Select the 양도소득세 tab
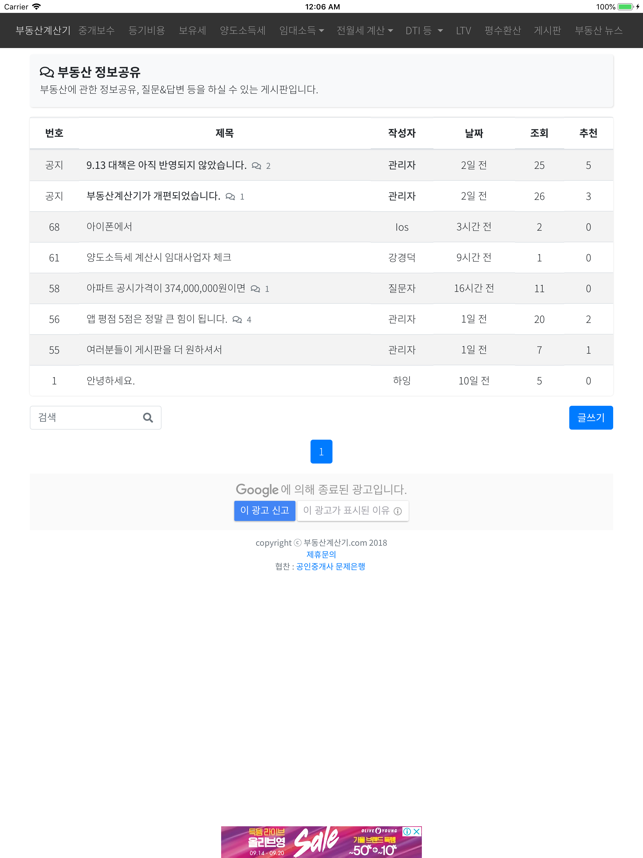This screenshot has width=643, height=858. pyautogui.click(x=243, y=31)
